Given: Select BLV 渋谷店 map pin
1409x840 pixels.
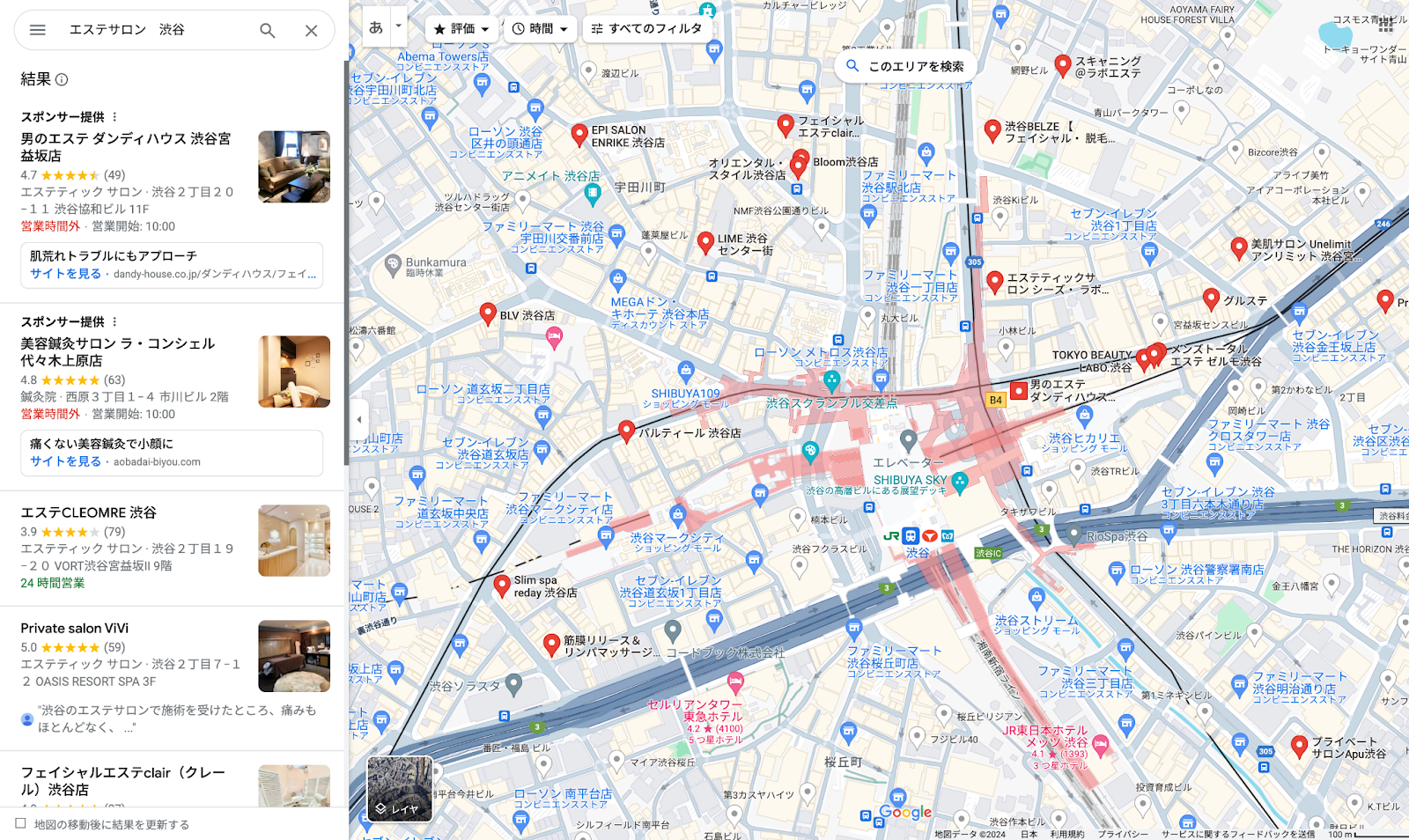Looking at the screenshot, I should (x=488, y=313).
